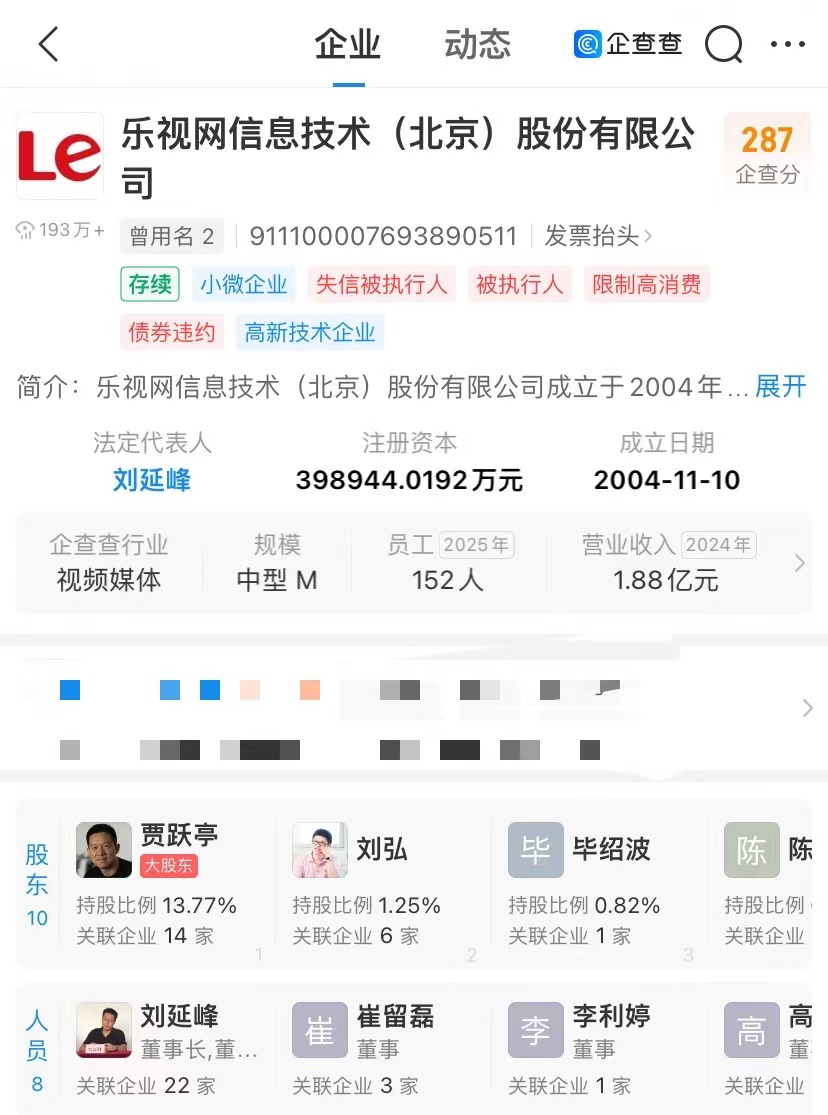The image size is (828, 1115).
Task: Tap the 曾用名 2 chip
Action: click(171, 236)
